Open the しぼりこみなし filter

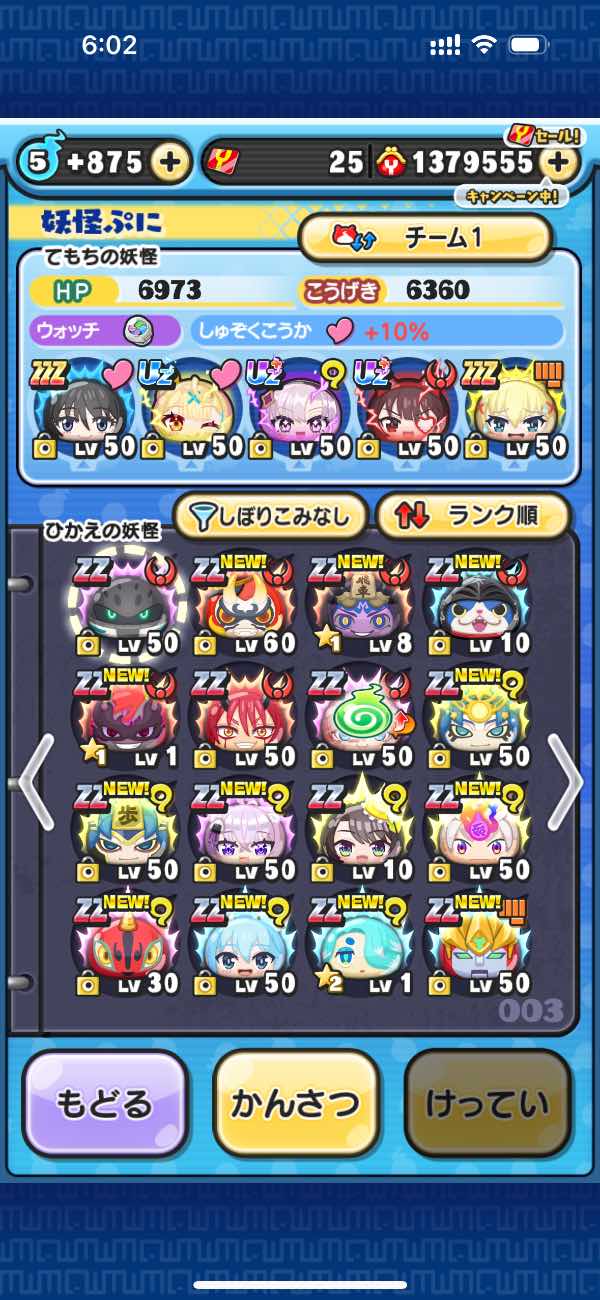pyautogui.click(x=270, y=516)
